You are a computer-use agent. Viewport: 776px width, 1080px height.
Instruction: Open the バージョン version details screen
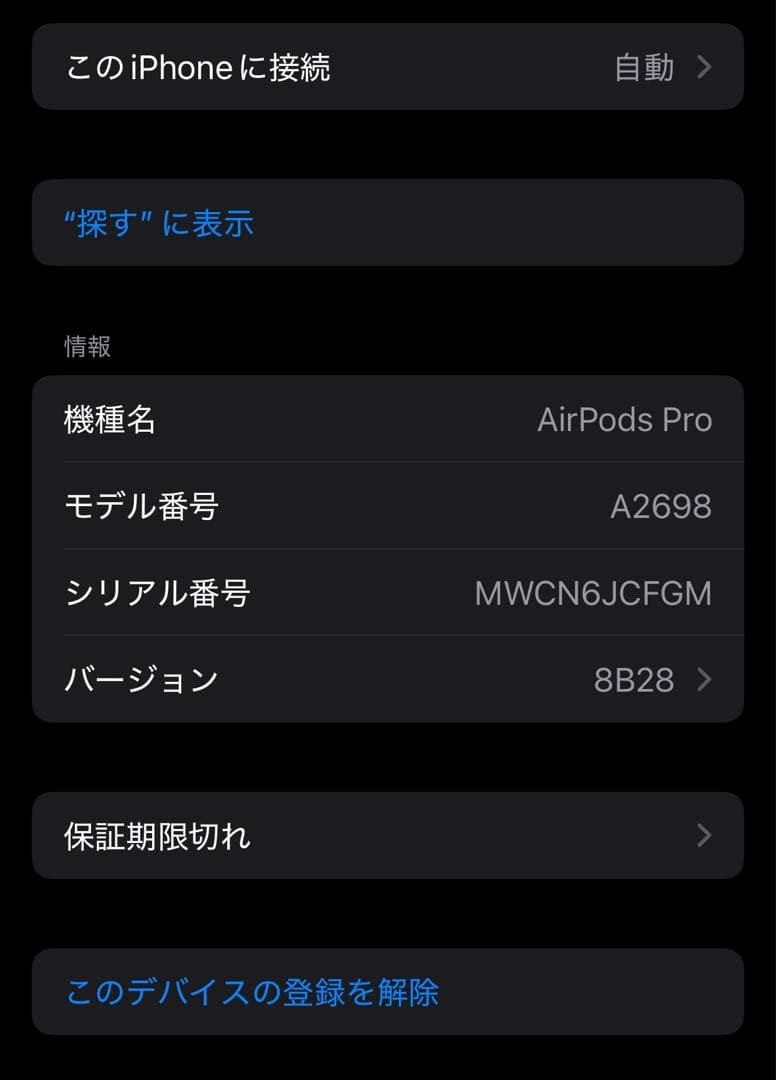[388, 680]
